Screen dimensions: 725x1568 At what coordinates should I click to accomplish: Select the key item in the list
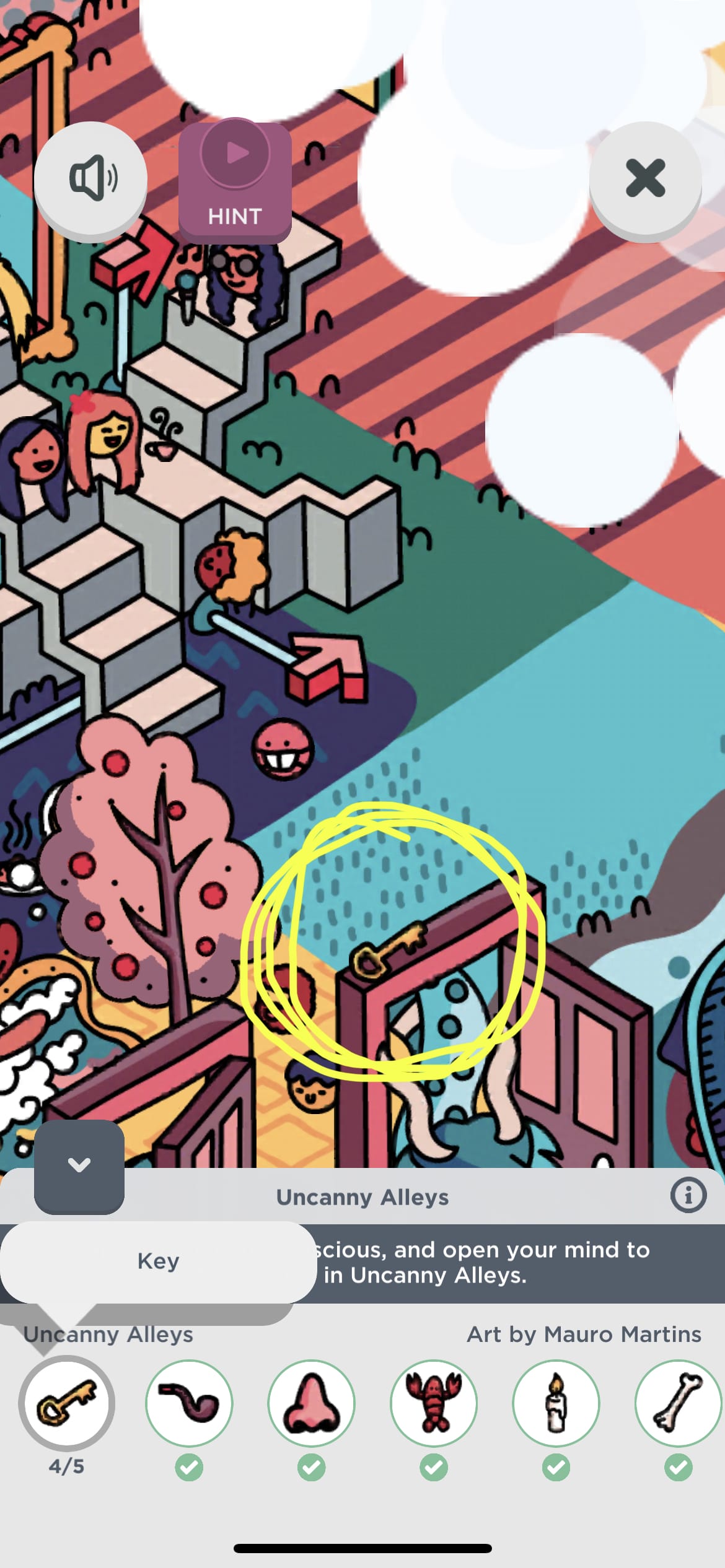66,1403
